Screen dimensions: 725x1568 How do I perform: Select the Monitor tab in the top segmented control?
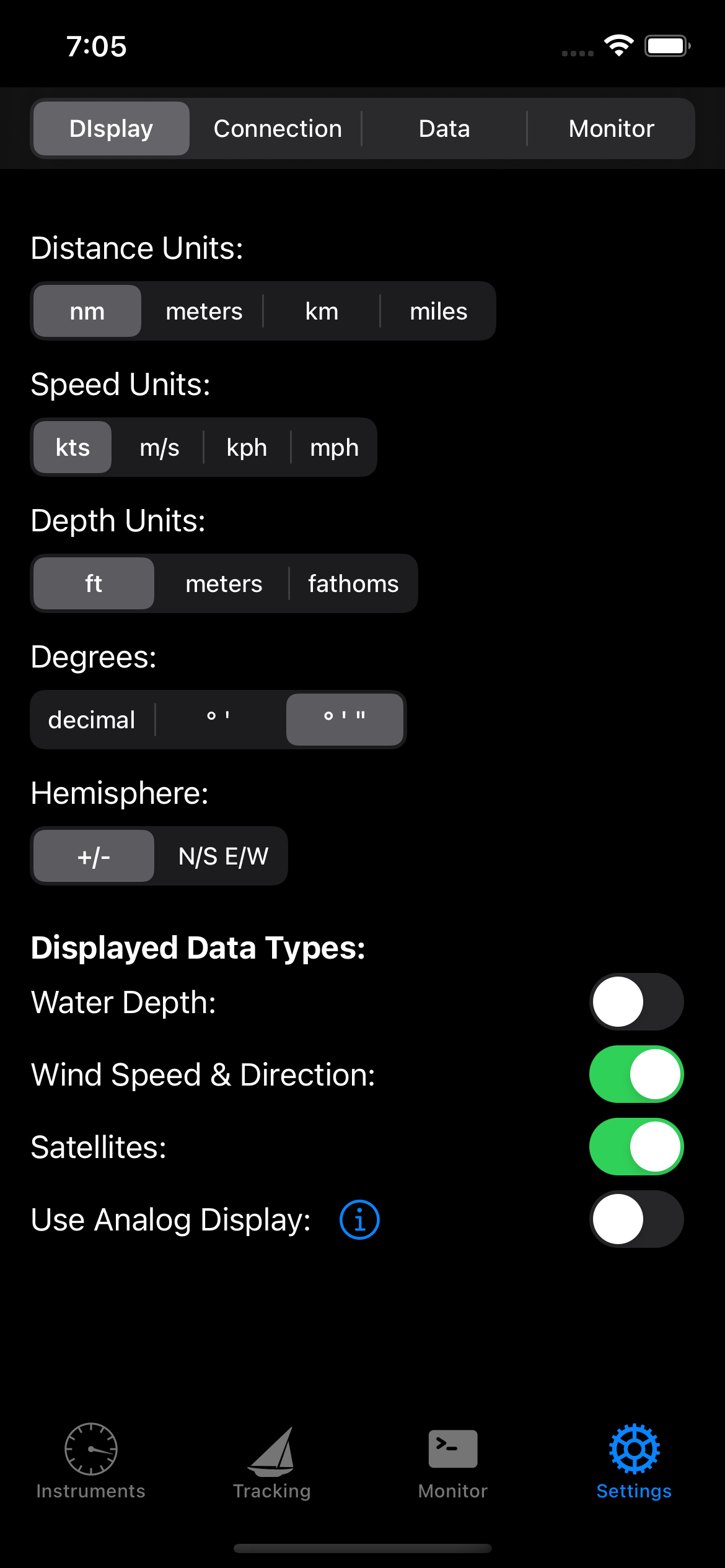611,128
